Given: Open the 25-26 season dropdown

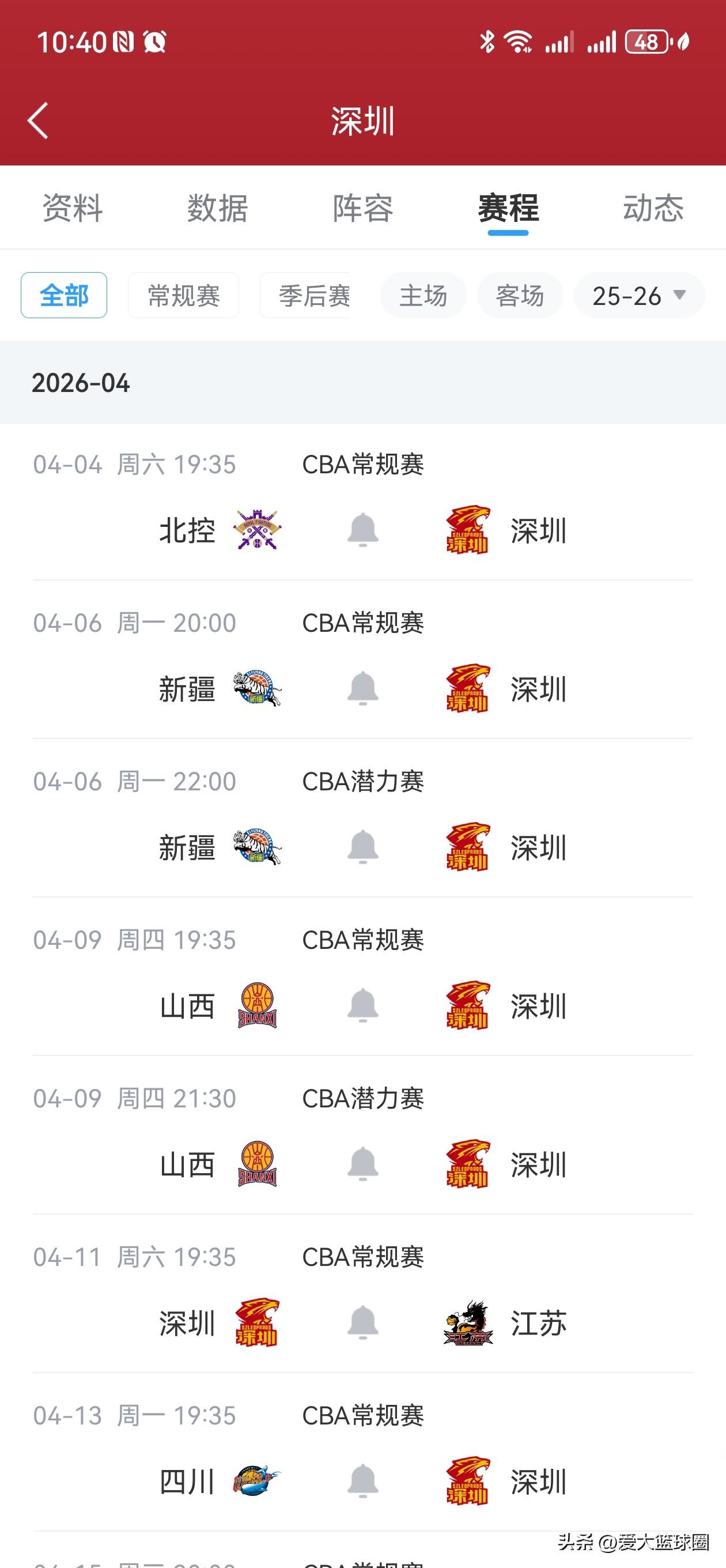Looking at the screenshot, I should pyautogui.click(x=638, y=296).
